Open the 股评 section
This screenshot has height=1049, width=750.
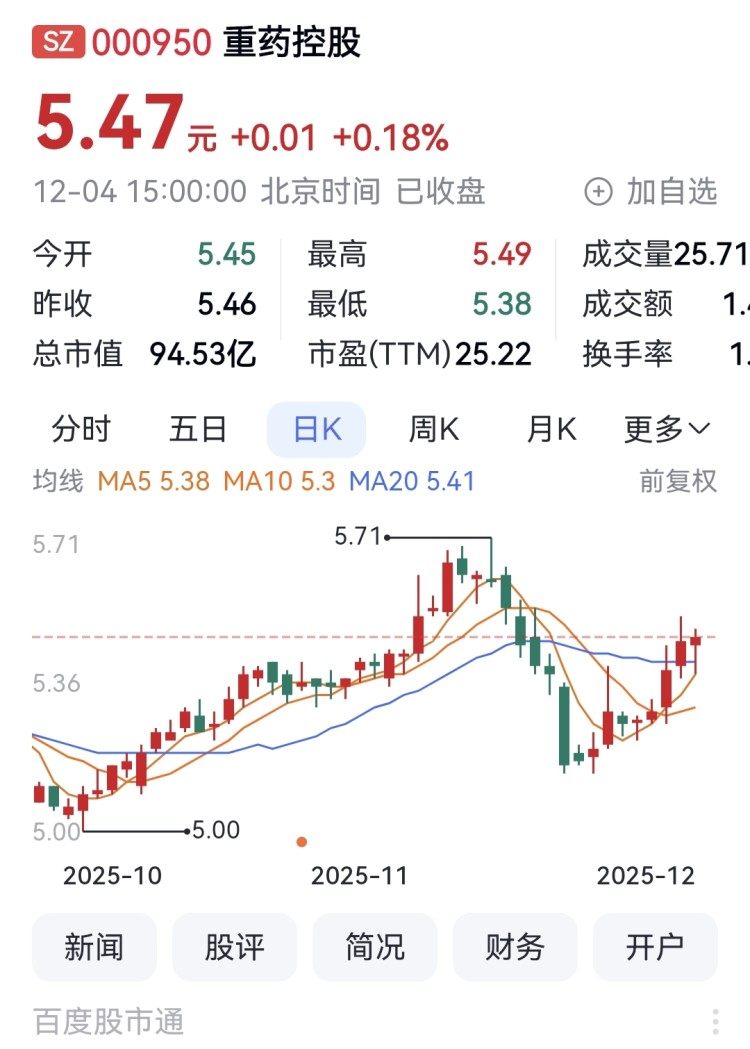pos(235,946)
